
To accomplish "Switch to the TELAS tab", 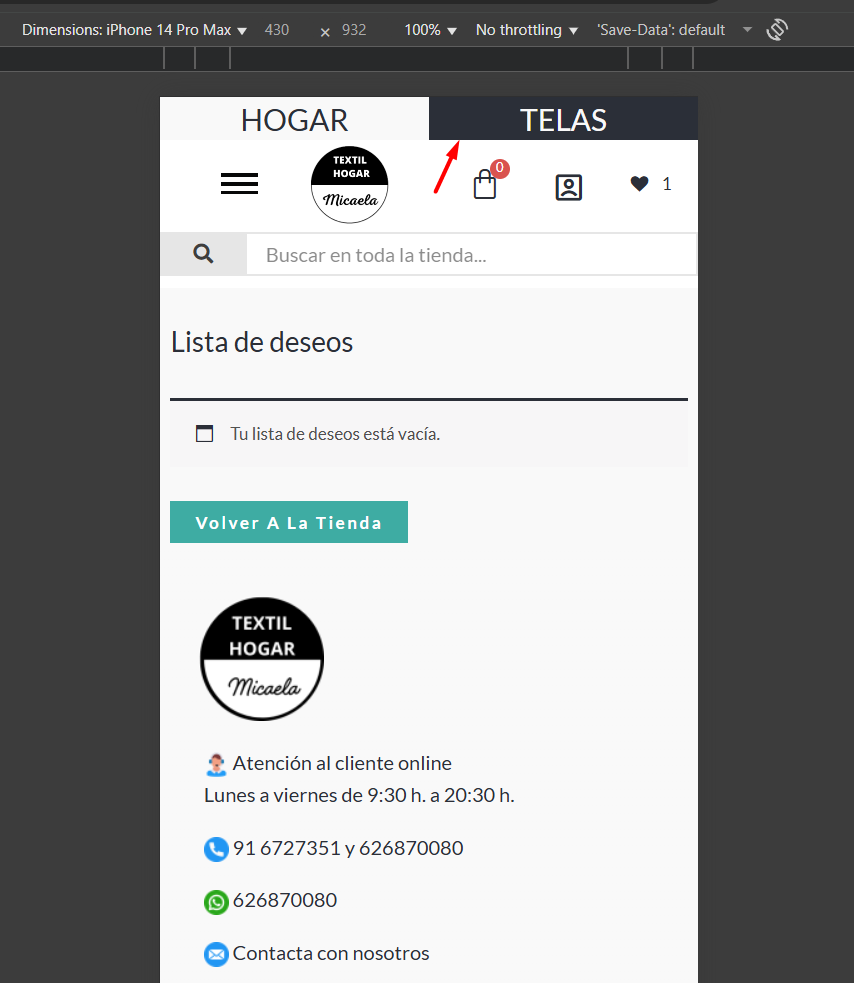I will click(x=563, y=119).
